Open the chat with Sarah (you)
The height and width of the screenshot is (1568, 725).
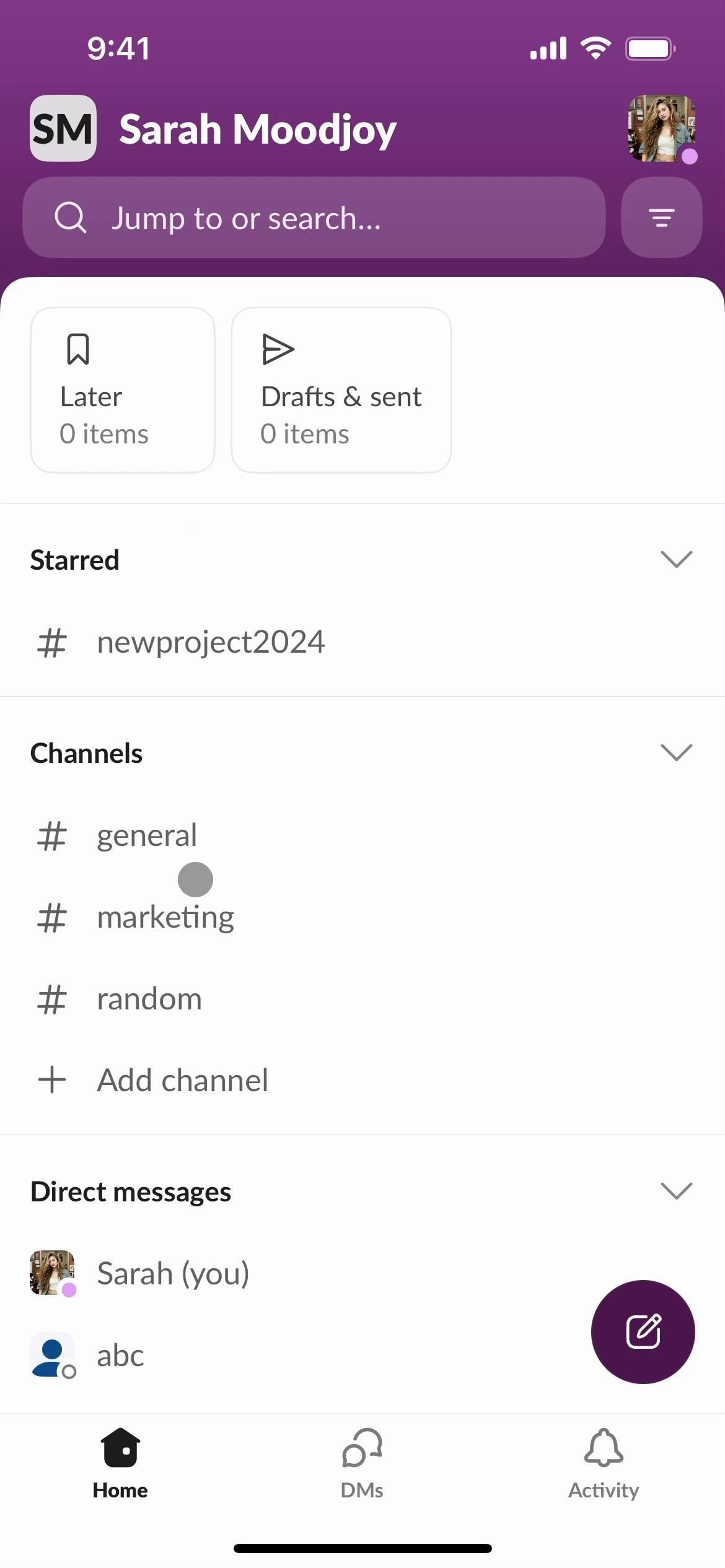(173, 1274)
